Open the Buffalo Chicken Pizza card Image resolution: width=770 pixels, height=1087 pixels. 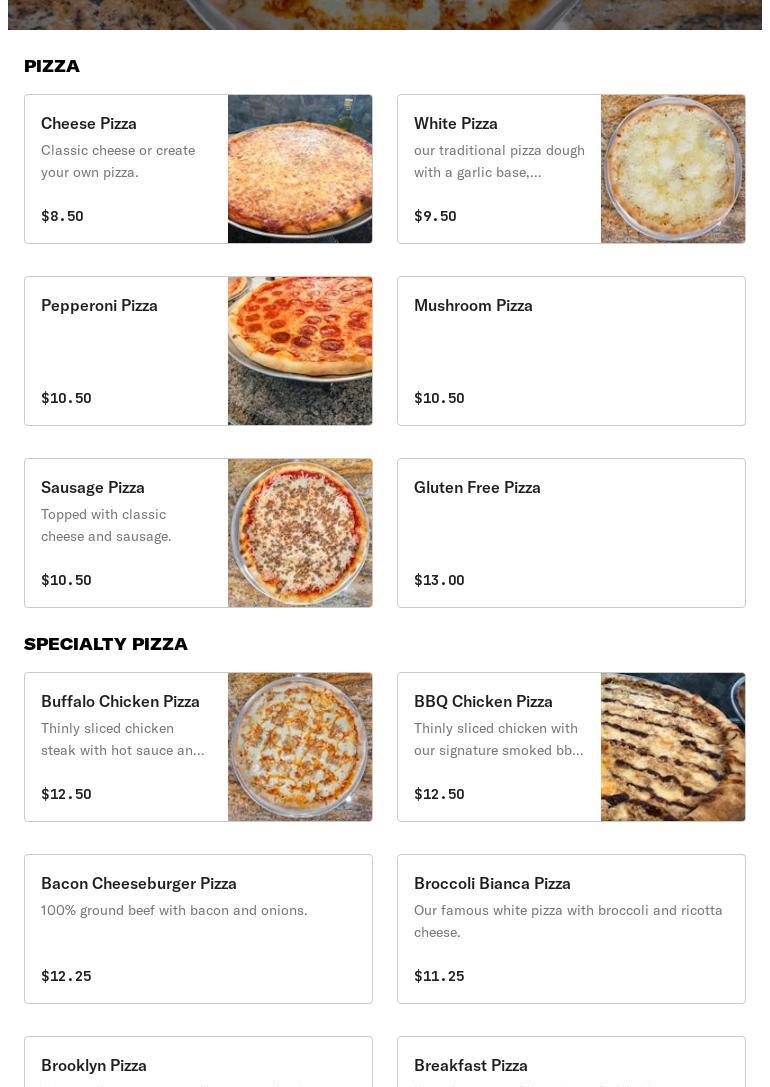coord(198,747)
